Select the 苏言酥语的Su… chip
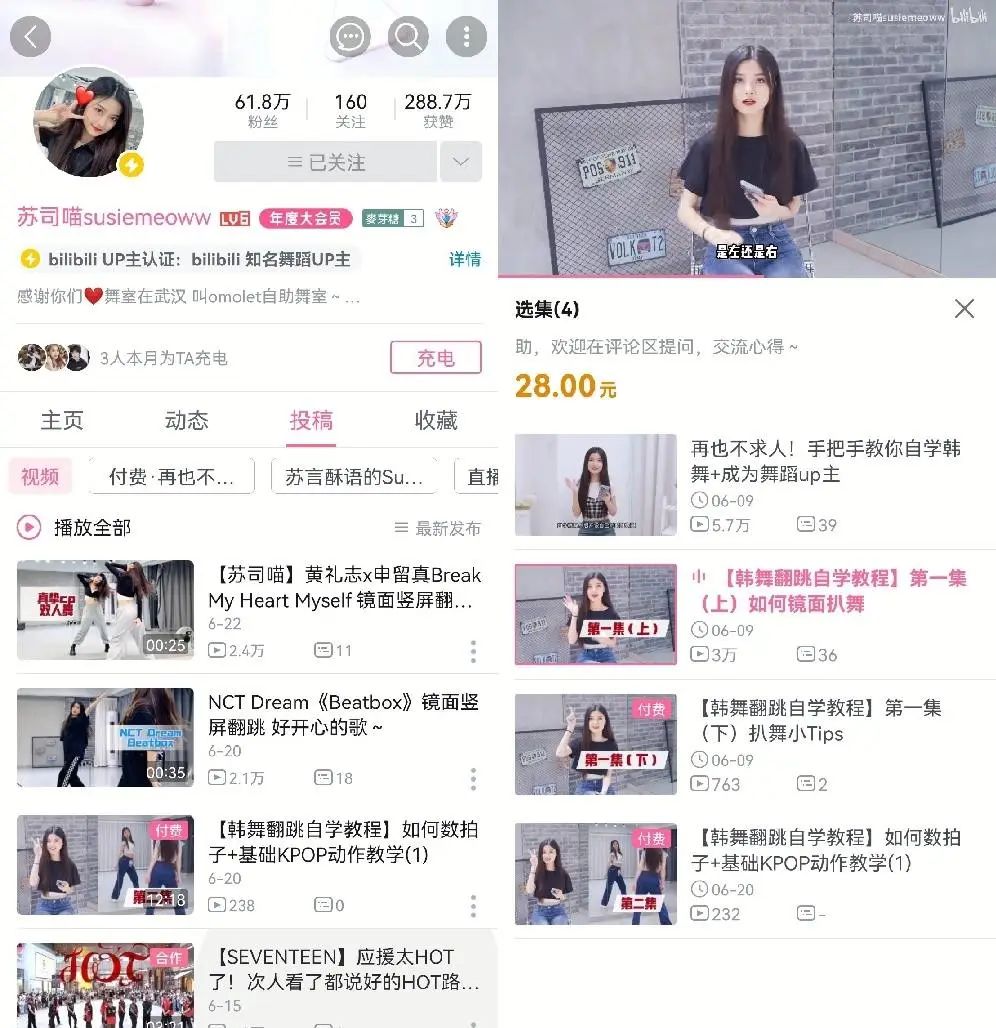Image resolution: width=996 pixels, height=1028 pixels. coord(354,477)
